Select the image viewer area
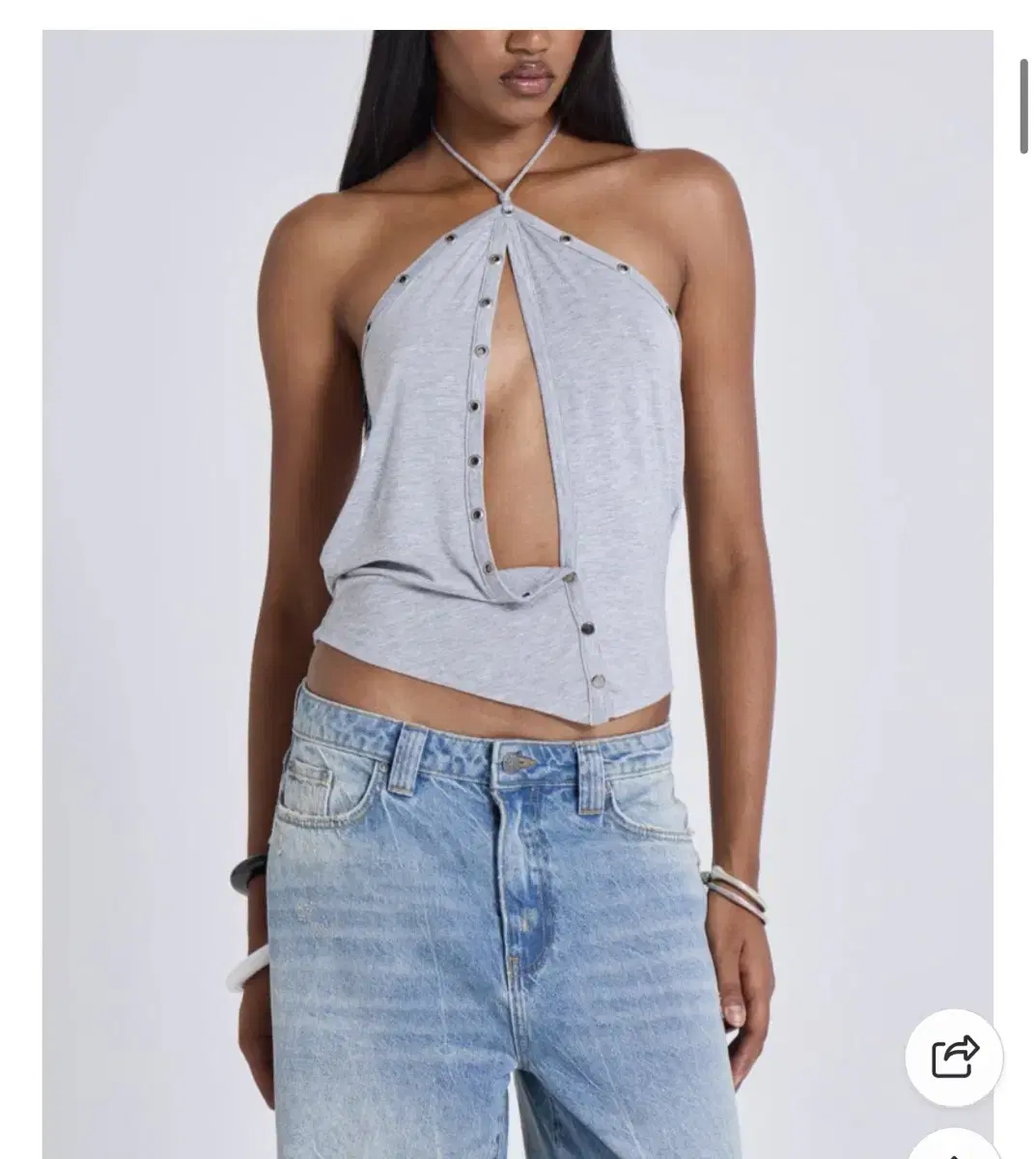This screenshot has height=1159, width=1036. (512, 579)
